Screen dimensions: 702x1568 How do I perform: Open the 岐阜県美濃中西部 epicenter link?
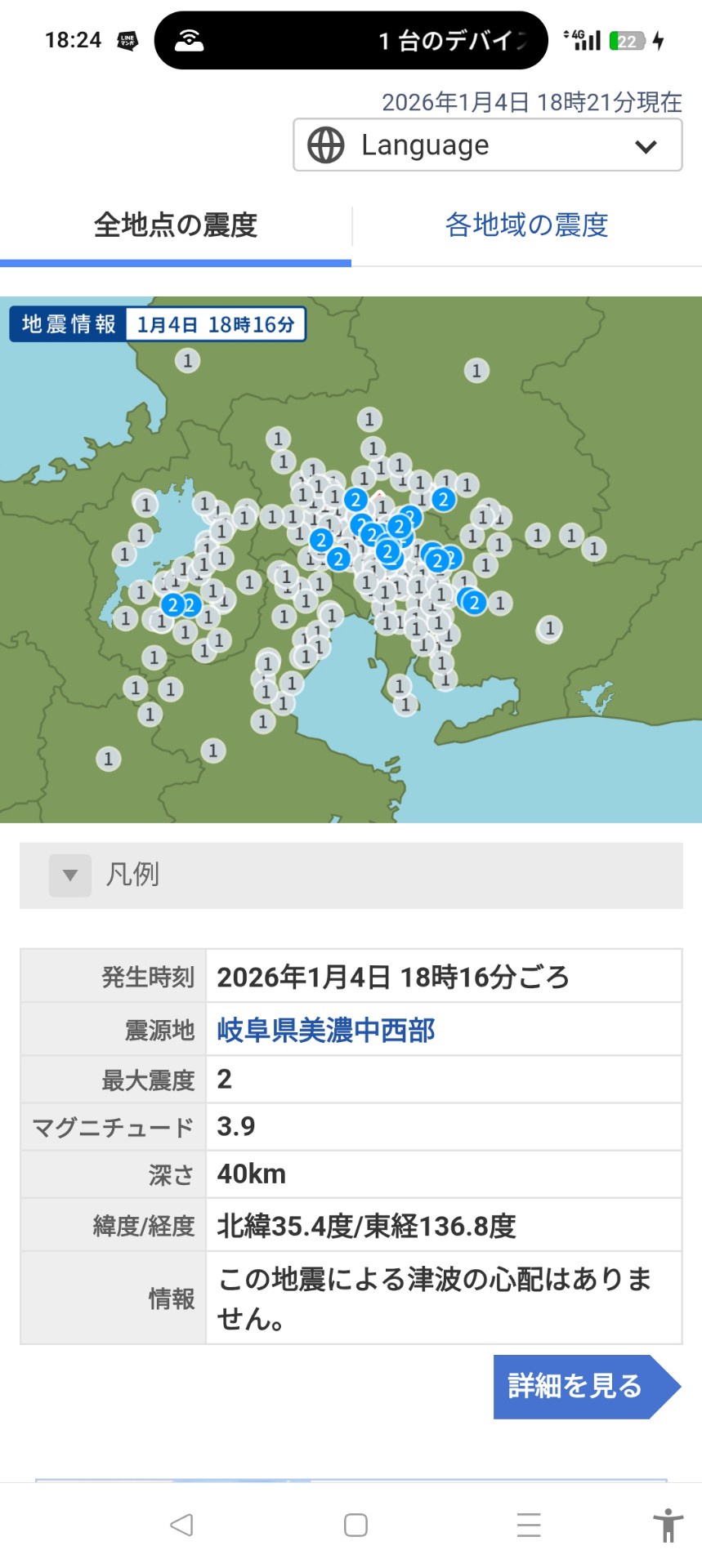(x=325, y=1030)
